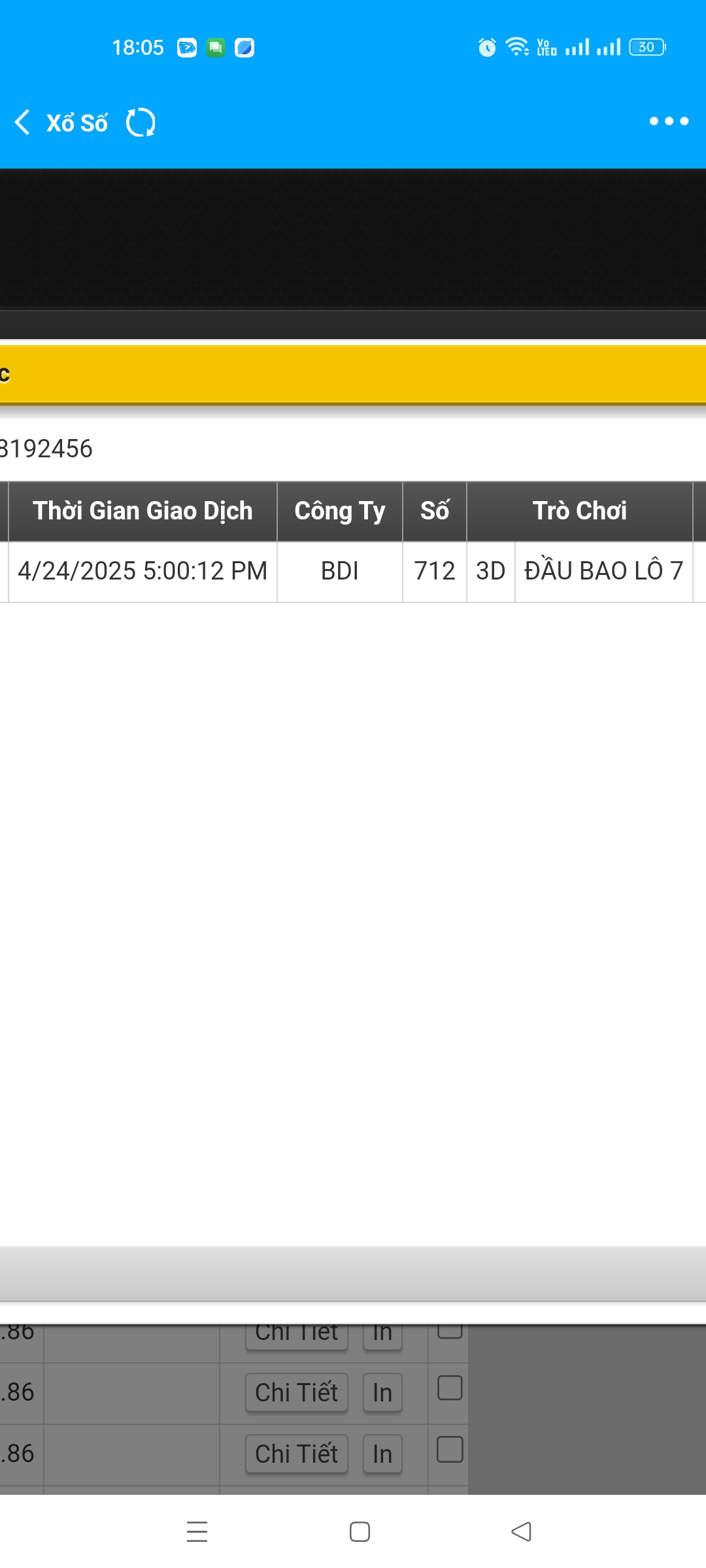Viewport: 706px width, 1568px height.
Task: Open the three-dot overflow menu
Action: click(x=669, y=121)
